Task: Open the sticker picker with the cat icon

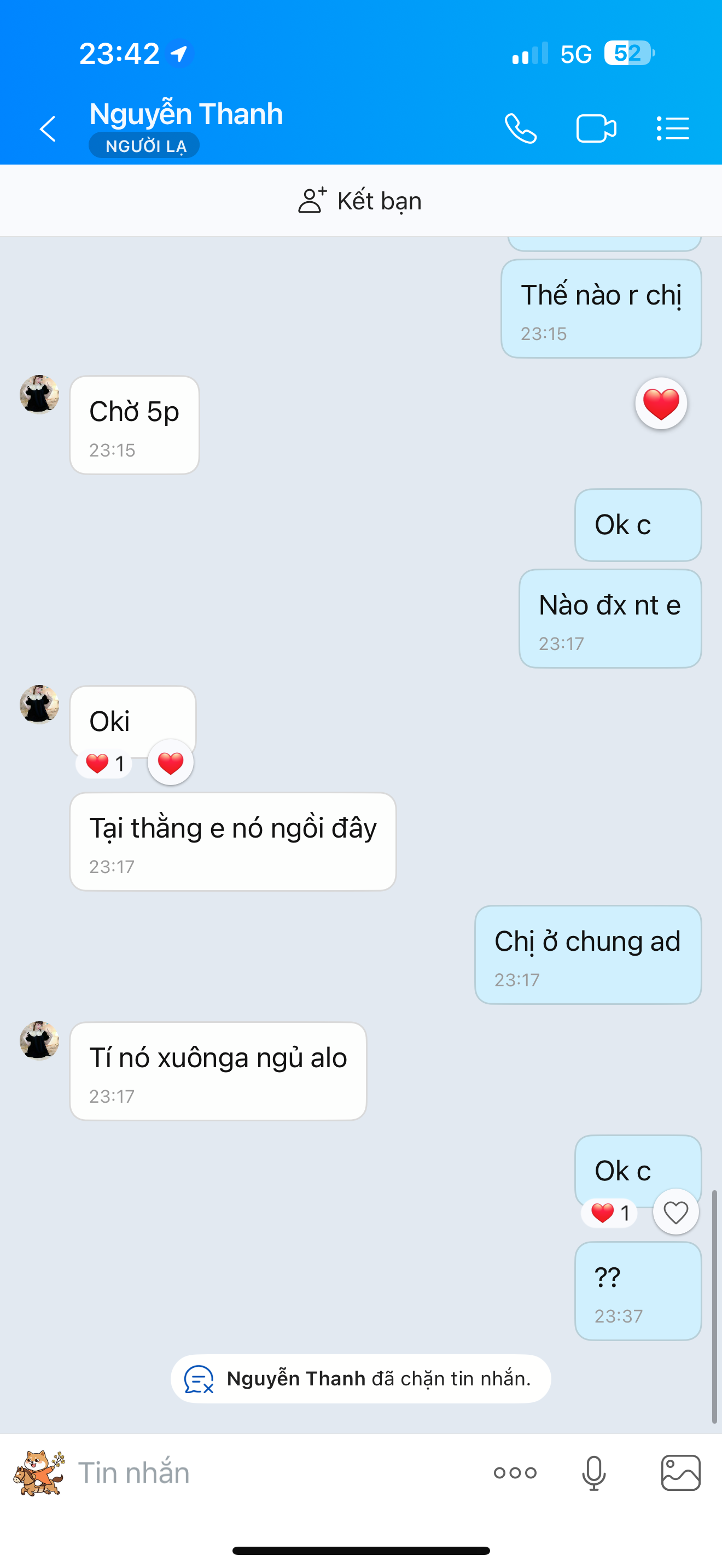Action: click(39, 1473)
